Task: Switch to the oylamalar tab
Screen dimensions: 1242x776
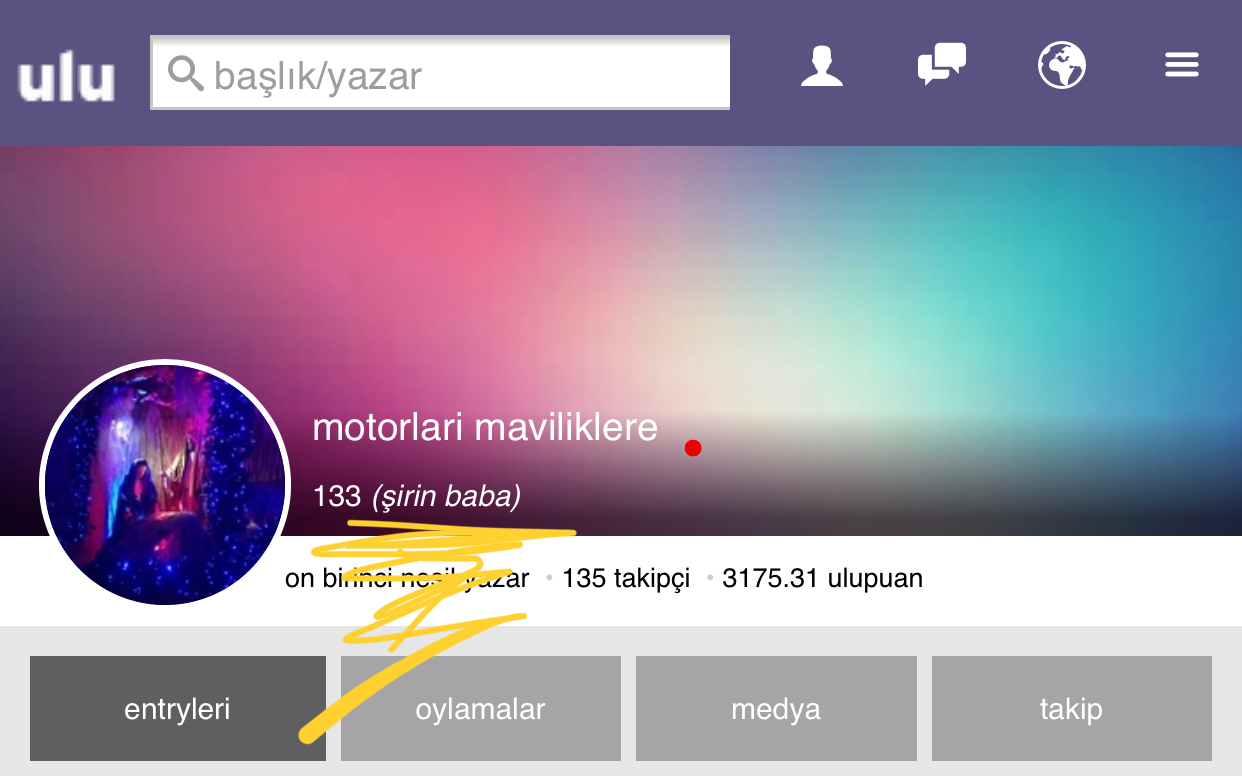Action: (480, 709)
